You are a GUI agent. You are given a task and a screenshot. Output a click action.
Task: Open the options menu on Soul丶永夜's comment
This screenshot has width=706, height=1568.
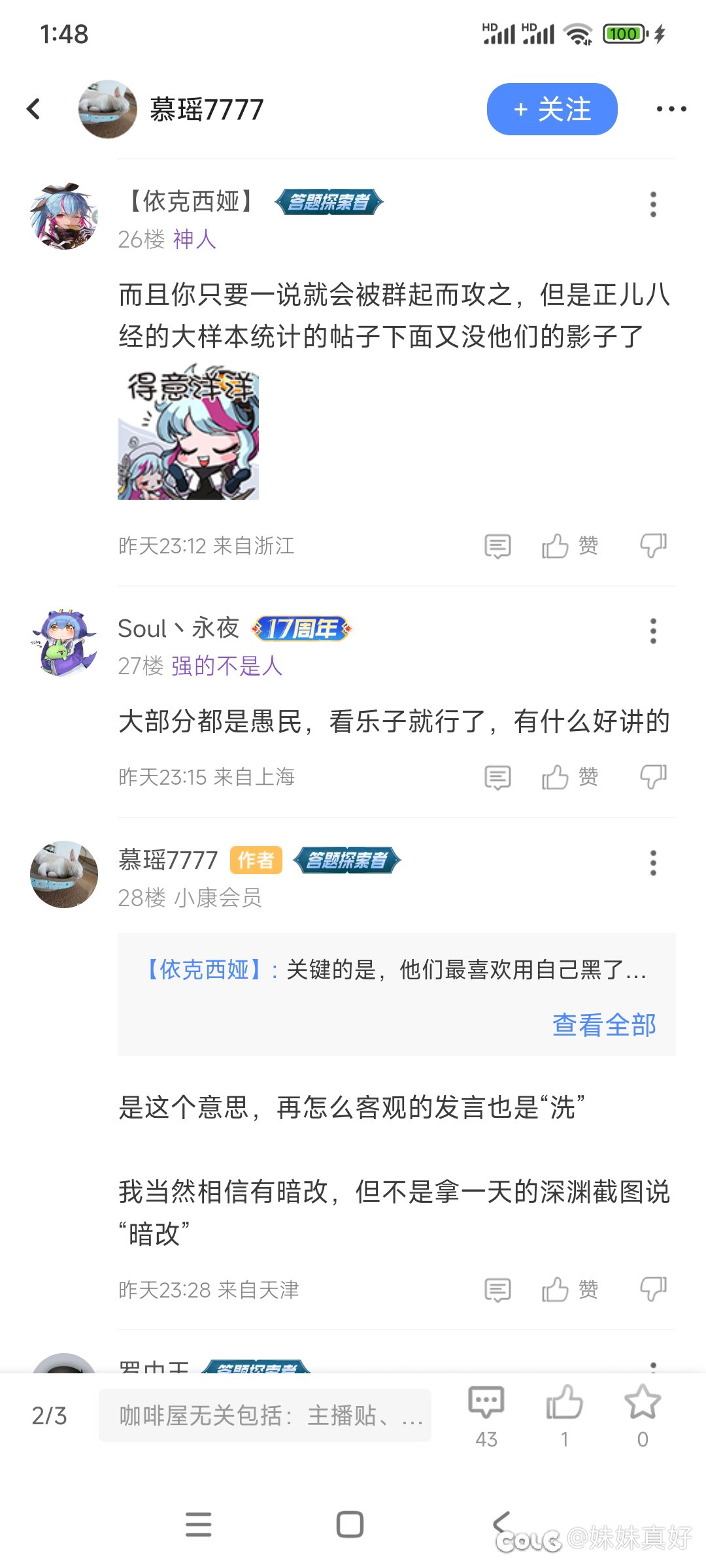coord(653,631)
